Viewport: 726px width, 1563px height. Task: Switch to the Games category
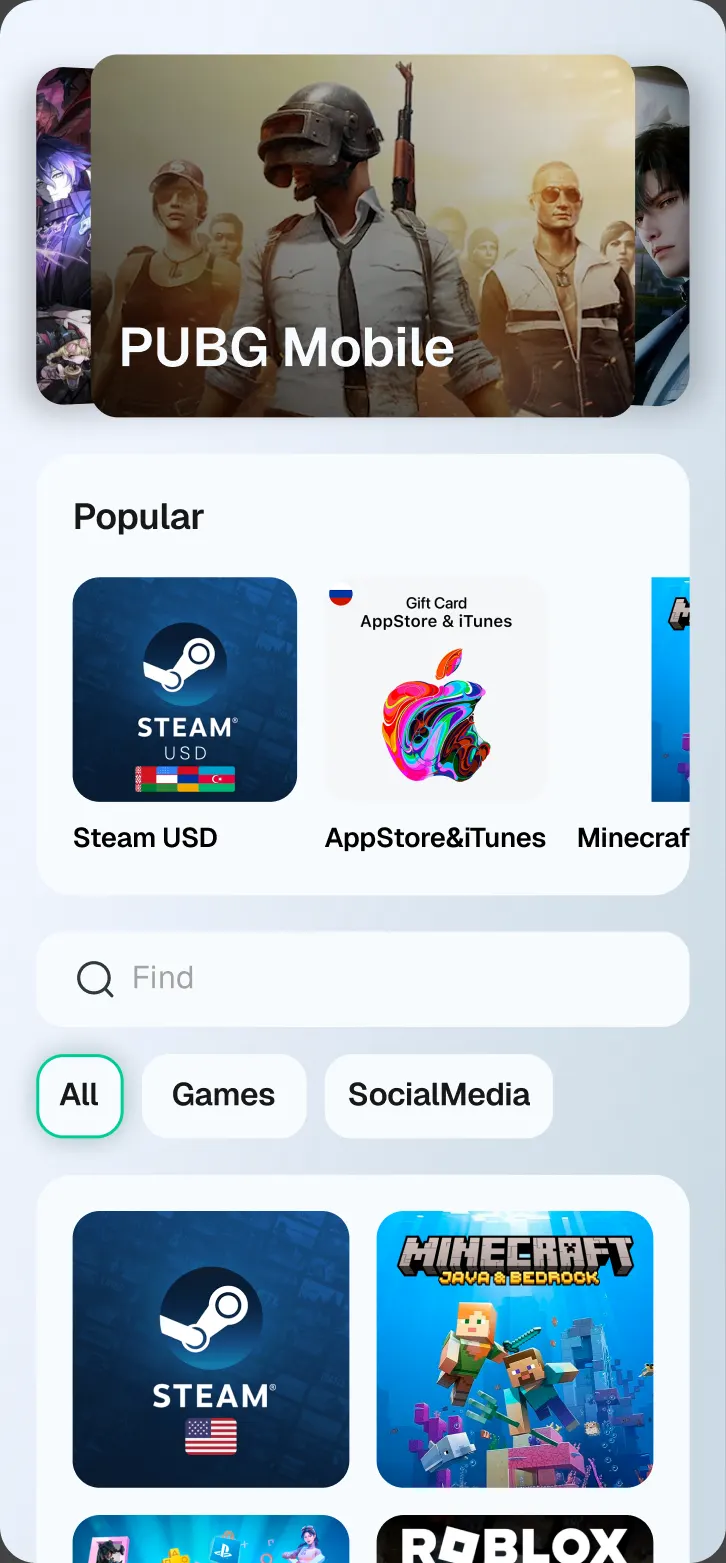coord(224,1096)
